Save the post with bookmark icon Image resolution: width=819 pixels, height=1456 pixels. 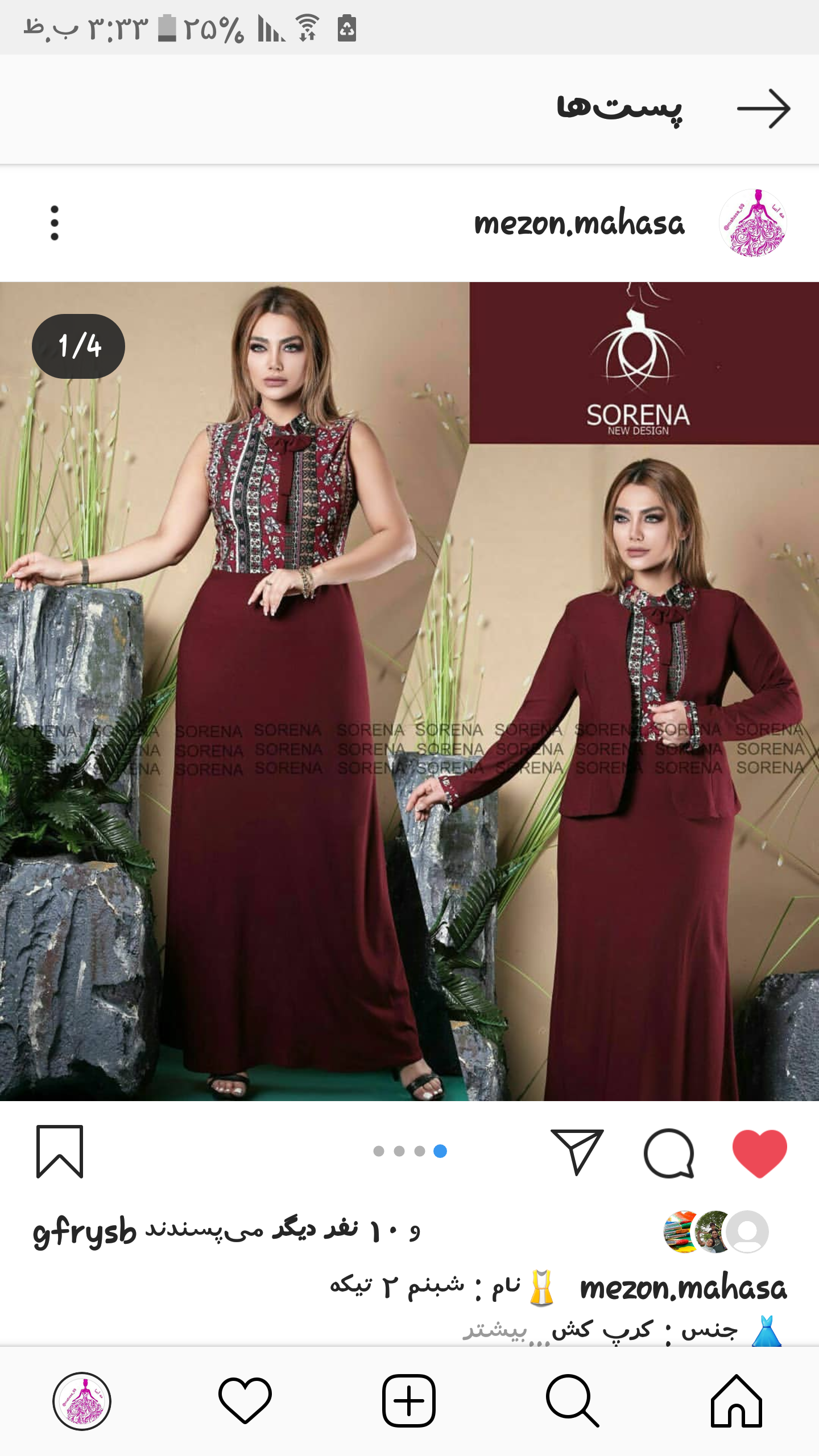(60, 1151)
